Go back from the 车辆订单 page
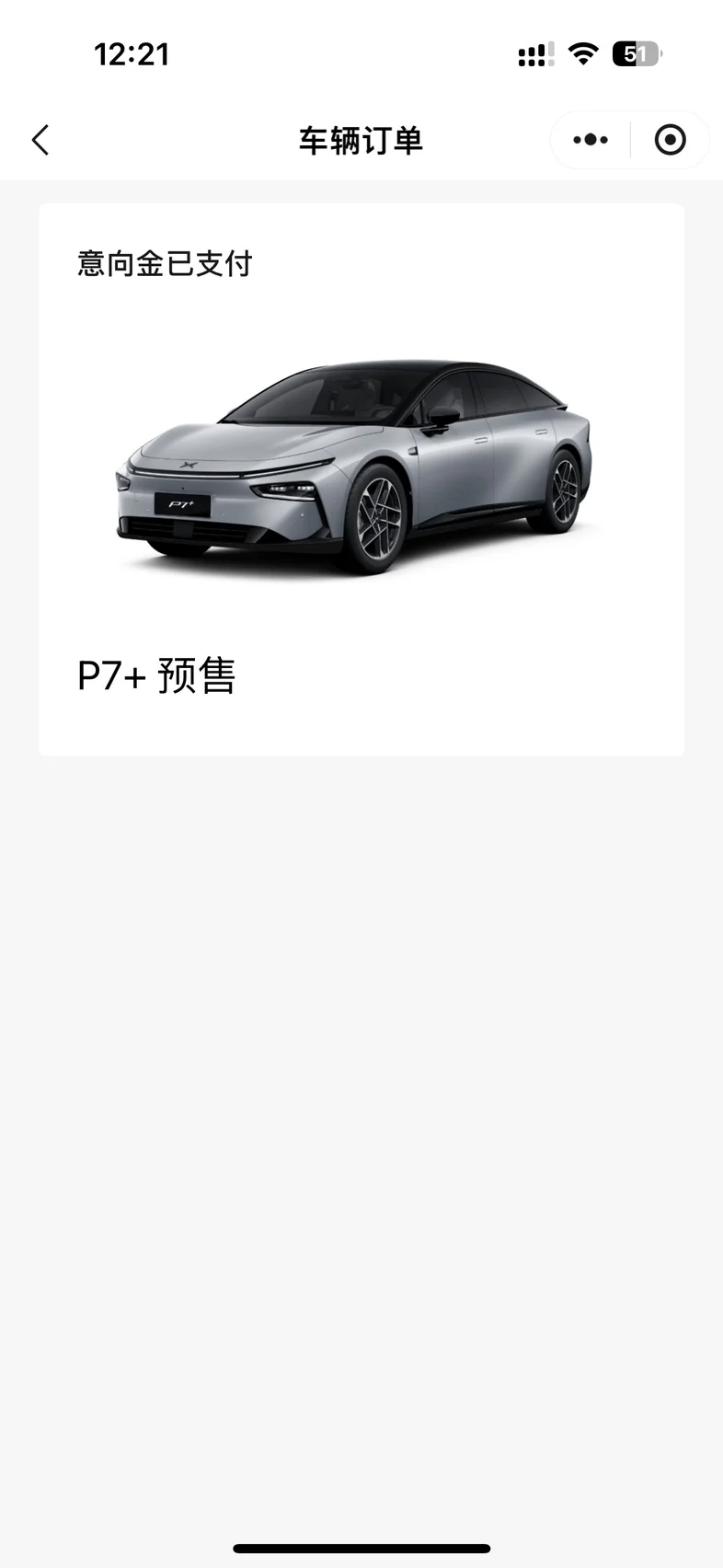 coord(40,141)
